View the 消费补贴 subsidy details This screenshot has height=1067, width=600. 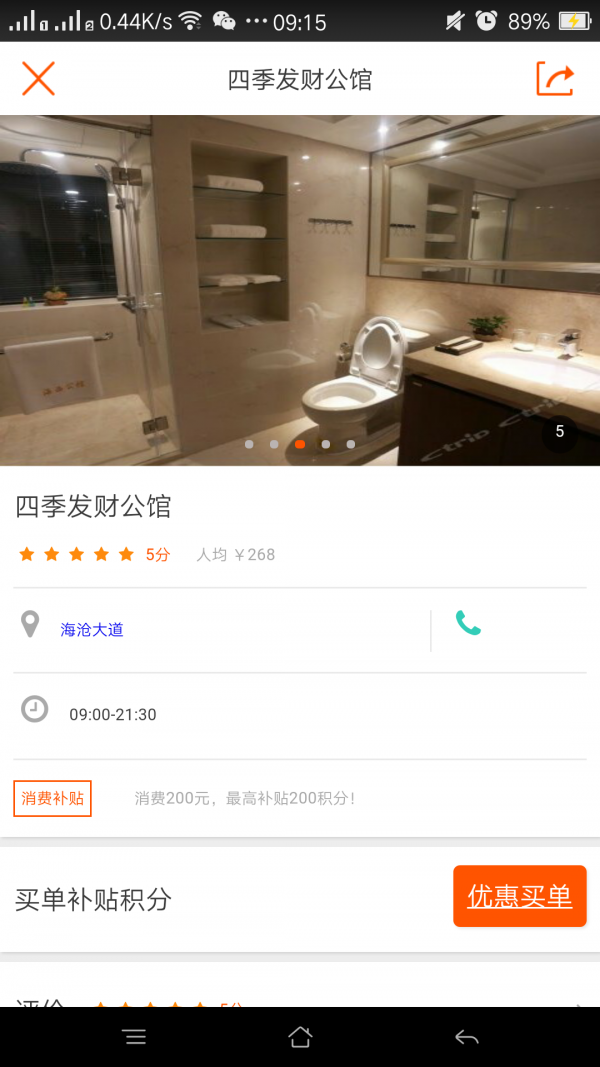pos(53,799)
